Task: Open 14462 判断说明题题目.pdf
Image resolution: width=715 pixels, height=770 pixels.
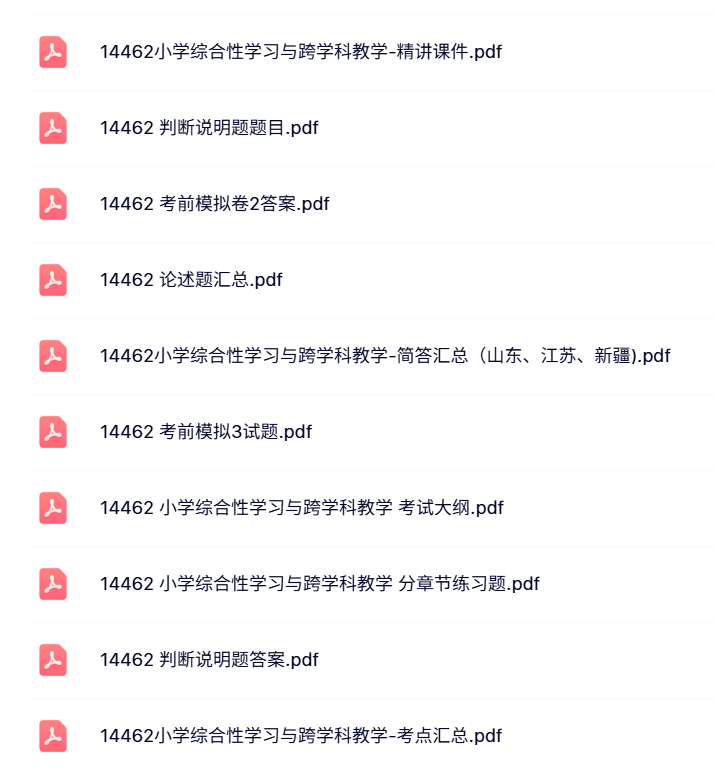Action: (x=208, y=128)
